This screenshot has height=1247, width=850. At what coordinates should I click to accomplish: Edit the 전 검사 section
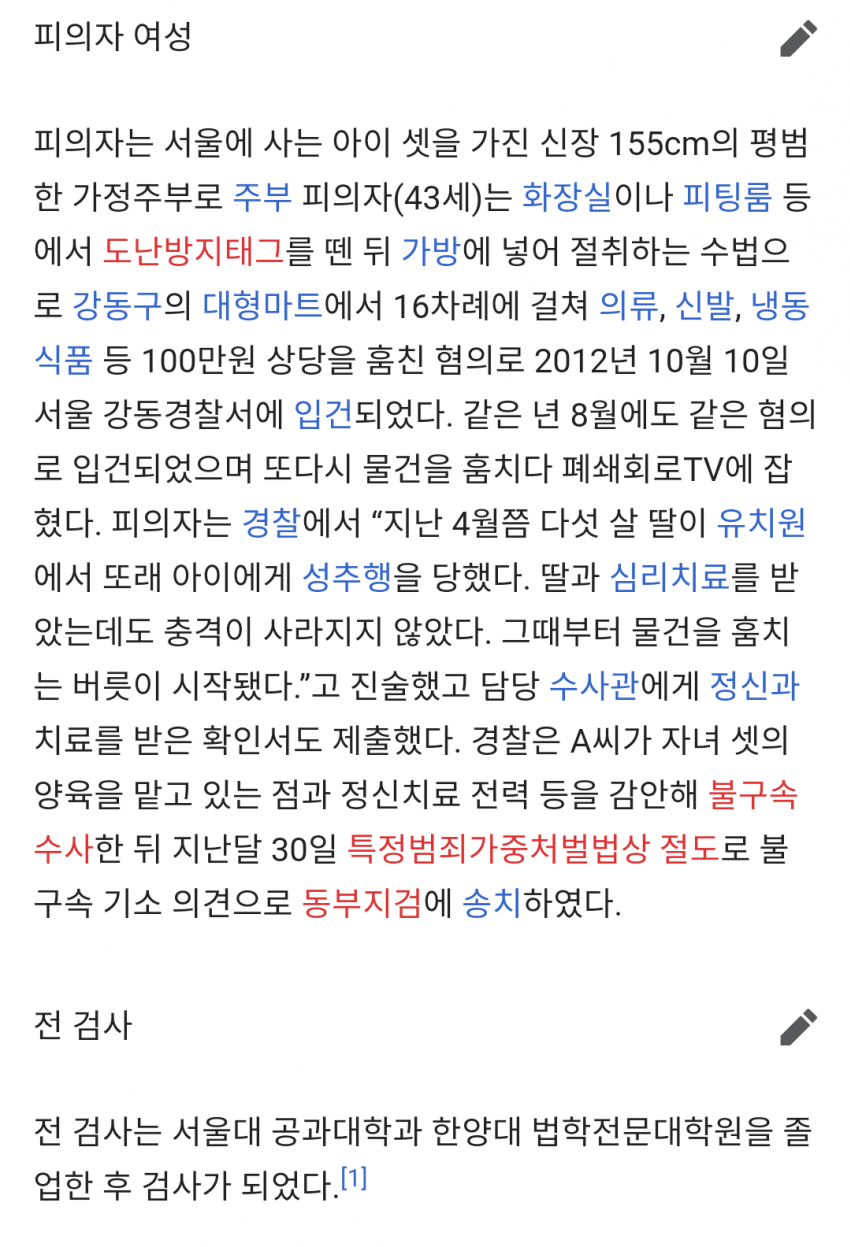click(798, 1026)
